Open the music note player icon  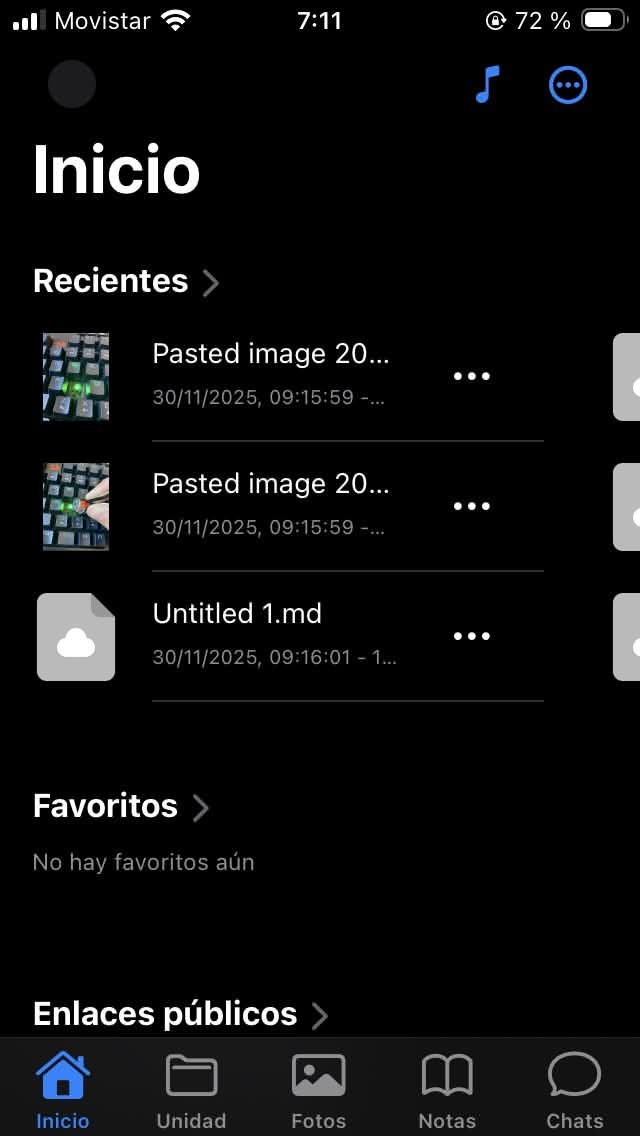tap(487, 85)
